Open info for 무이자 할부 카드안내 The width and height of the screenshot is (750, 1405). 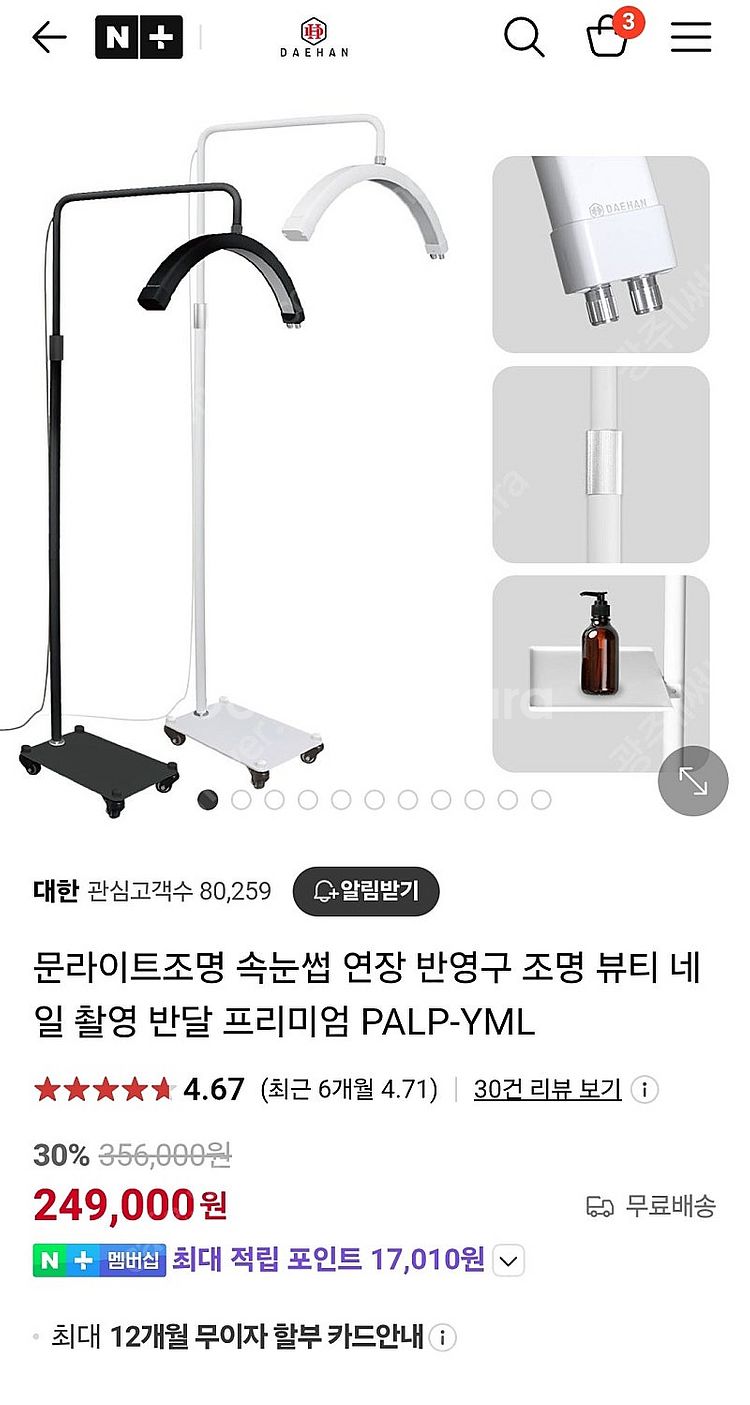[443, 1337]
